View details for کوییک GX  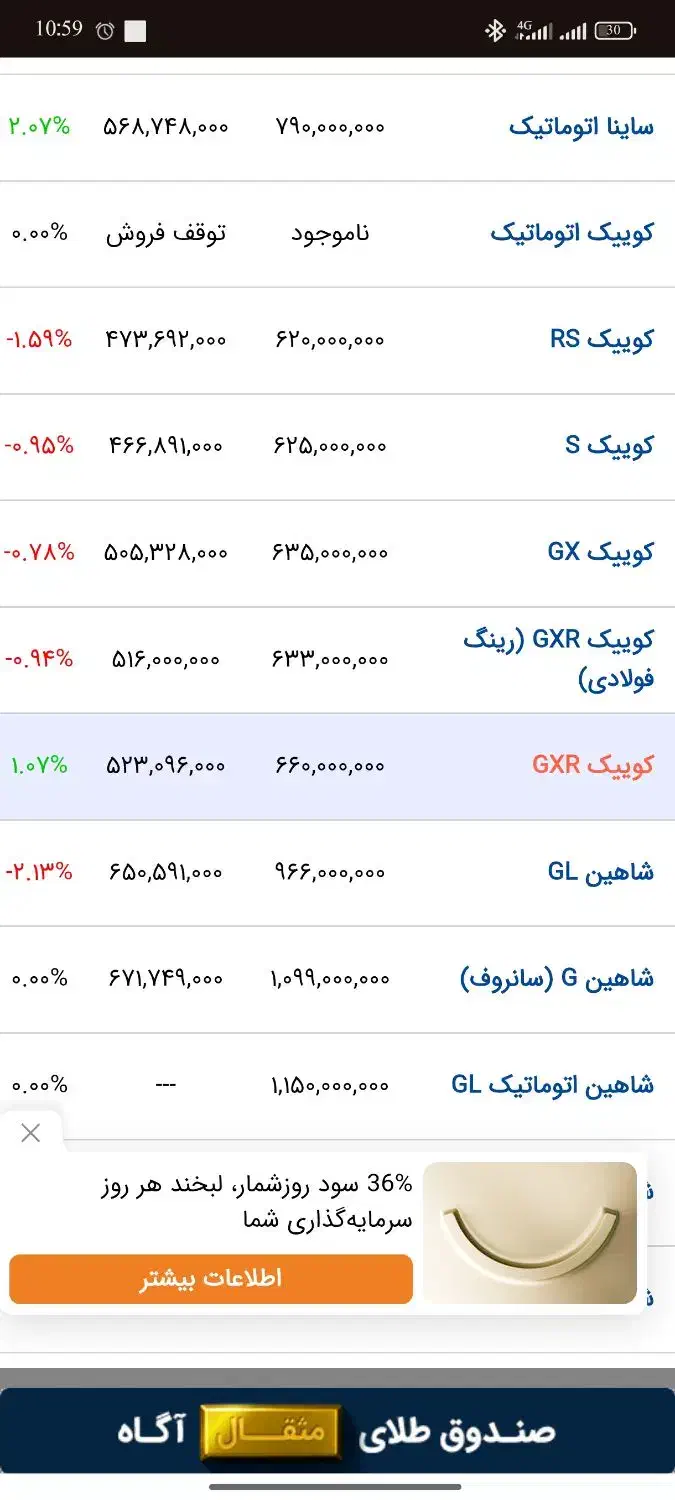[x=600, y=552]
